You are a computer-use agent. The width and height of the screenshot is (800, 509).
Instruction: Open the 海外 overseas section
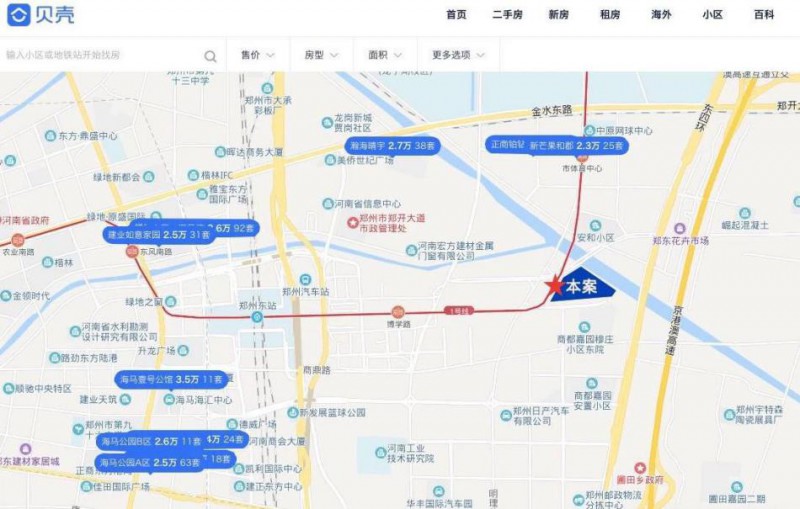tap(661, 15)
